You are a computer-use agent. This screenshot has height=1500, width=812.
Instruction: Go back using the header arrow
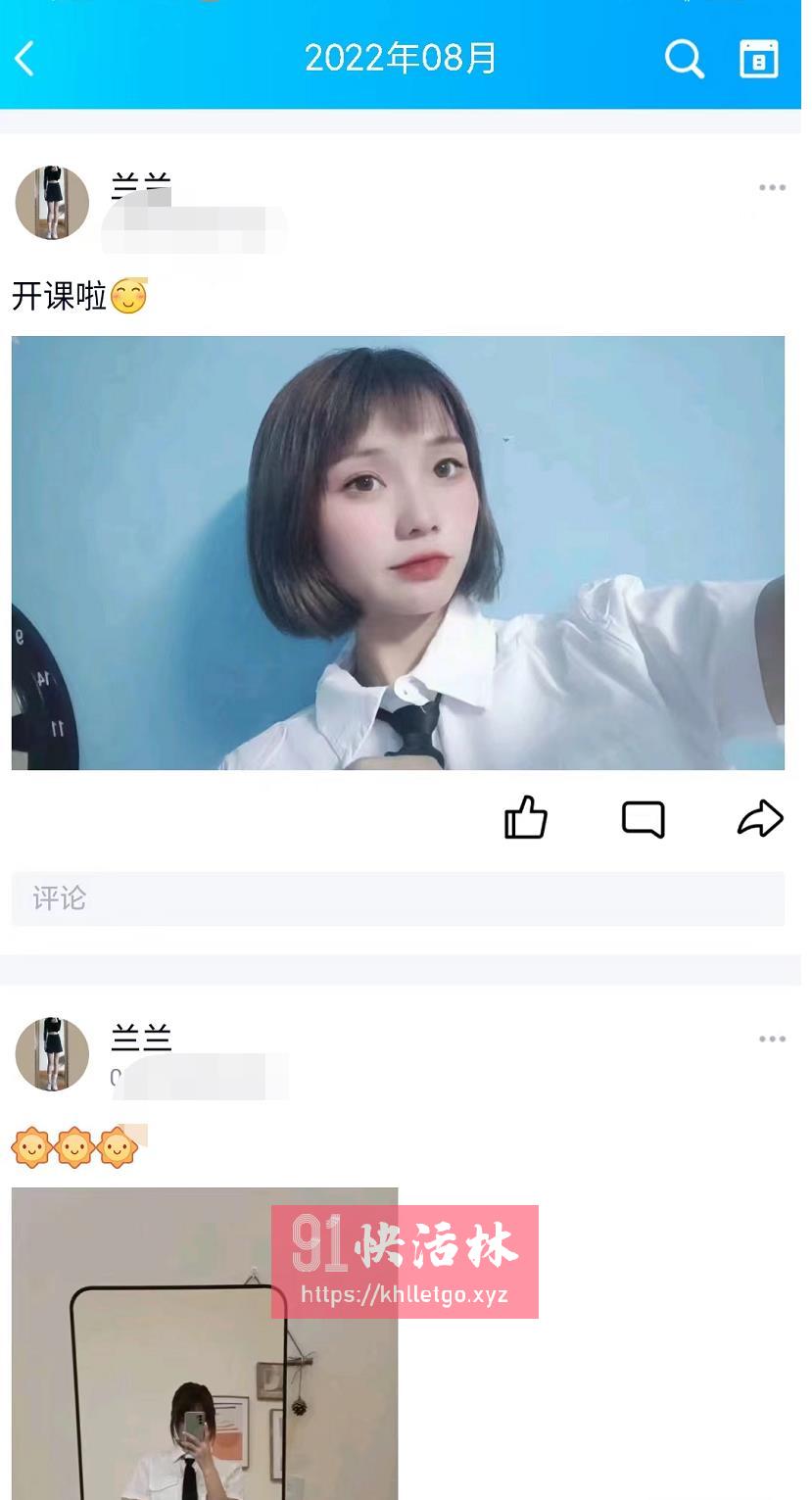(x=24, y=59)
